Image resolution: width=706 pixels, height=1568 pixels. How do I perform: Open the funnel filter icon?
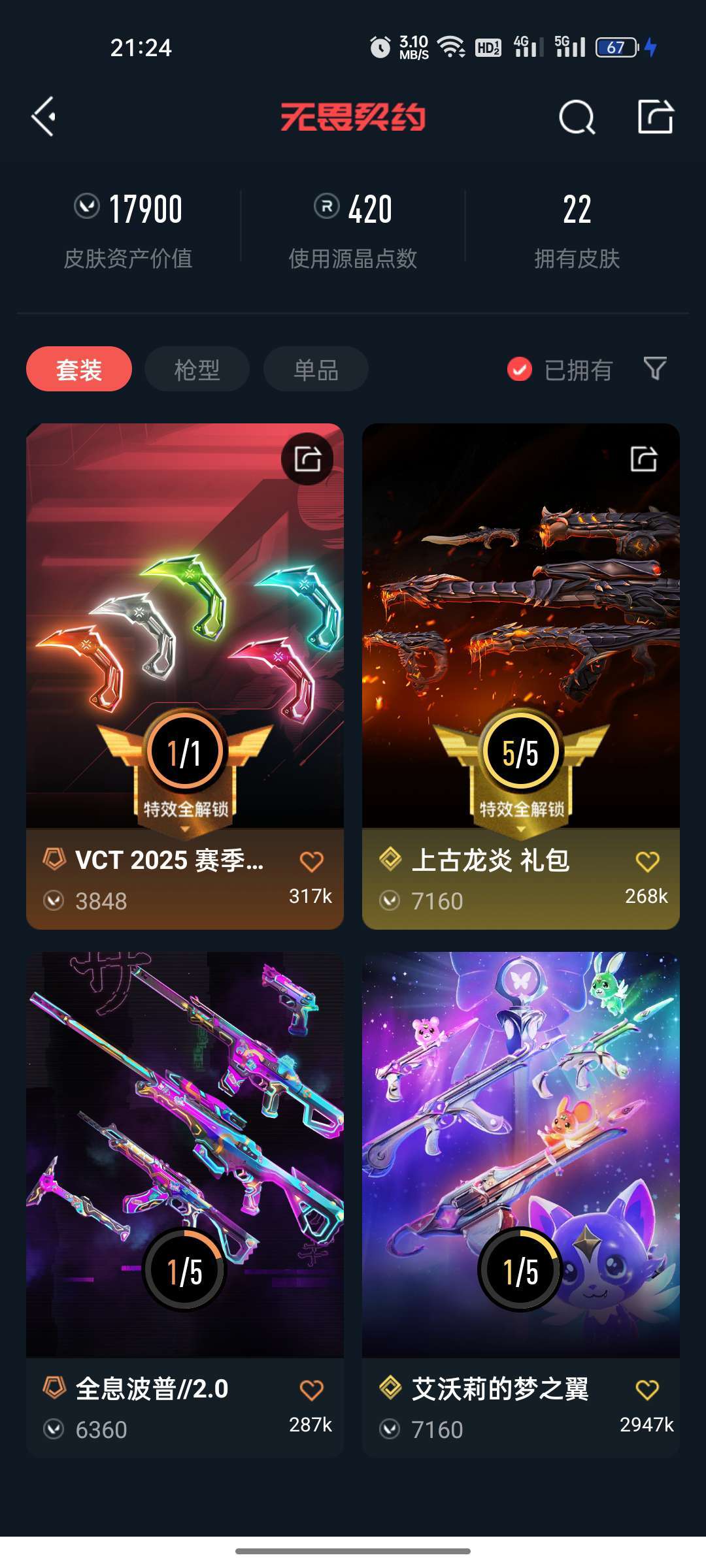(x=655, y=368)
